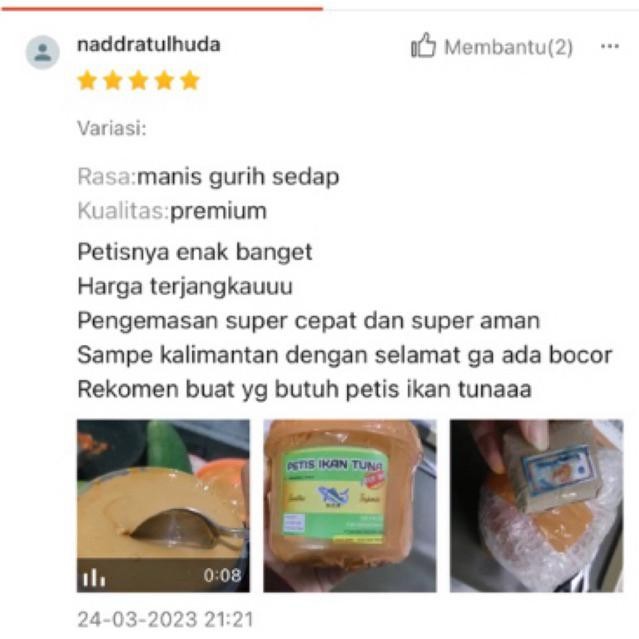This screenshot has width=639, height=639.
Task: View the bubble-wrapped package photo
Action: [536, 505]
